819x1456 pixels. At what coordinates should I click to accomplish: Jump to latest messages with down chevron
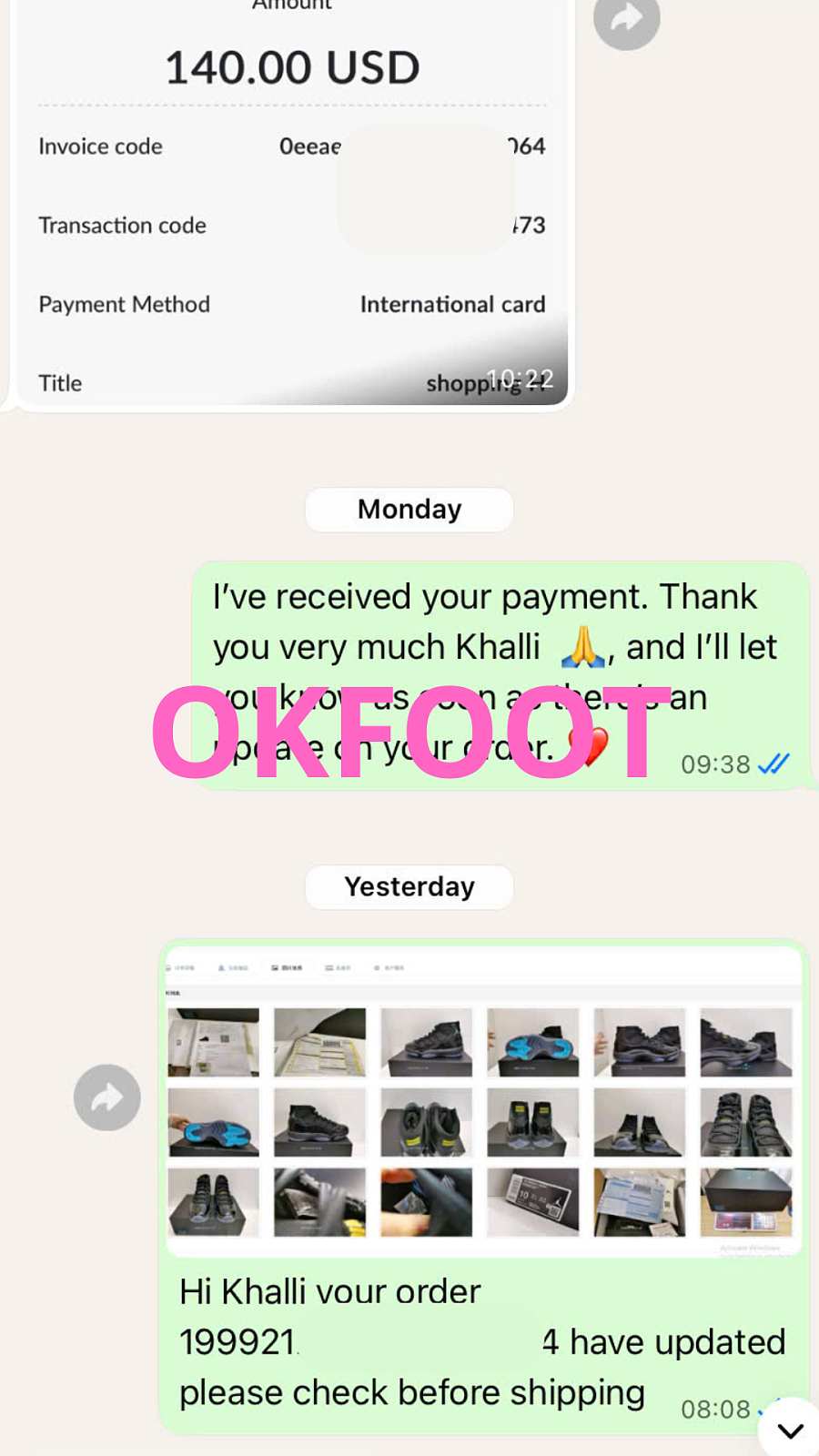pos(790,1430)
